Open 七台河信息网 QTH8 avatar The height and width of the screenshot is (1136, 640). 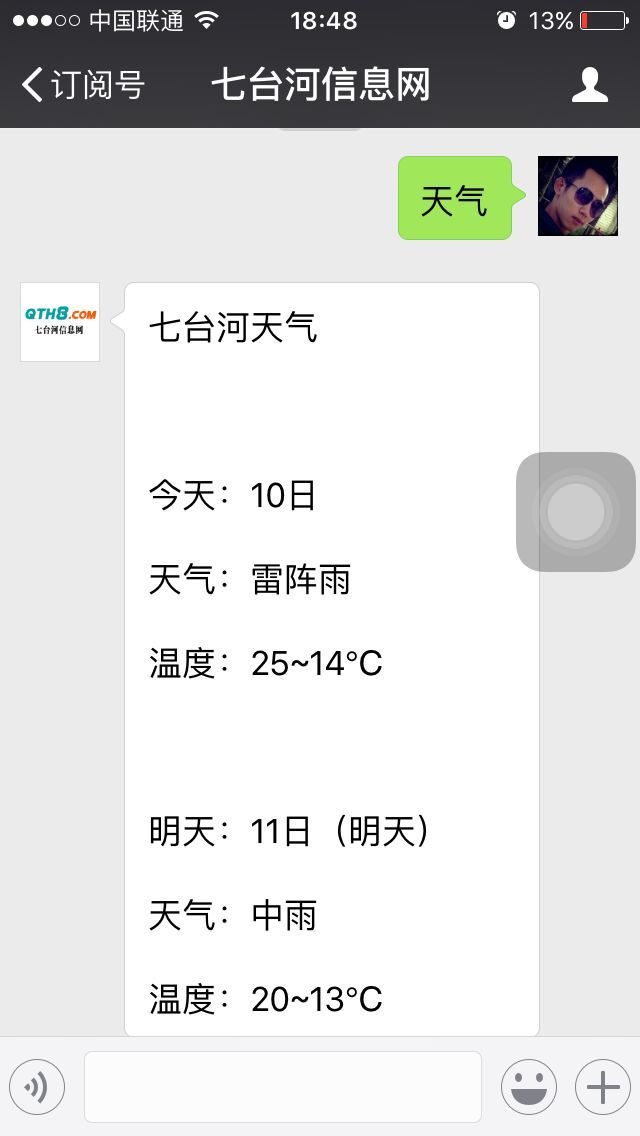coord(60,322)
